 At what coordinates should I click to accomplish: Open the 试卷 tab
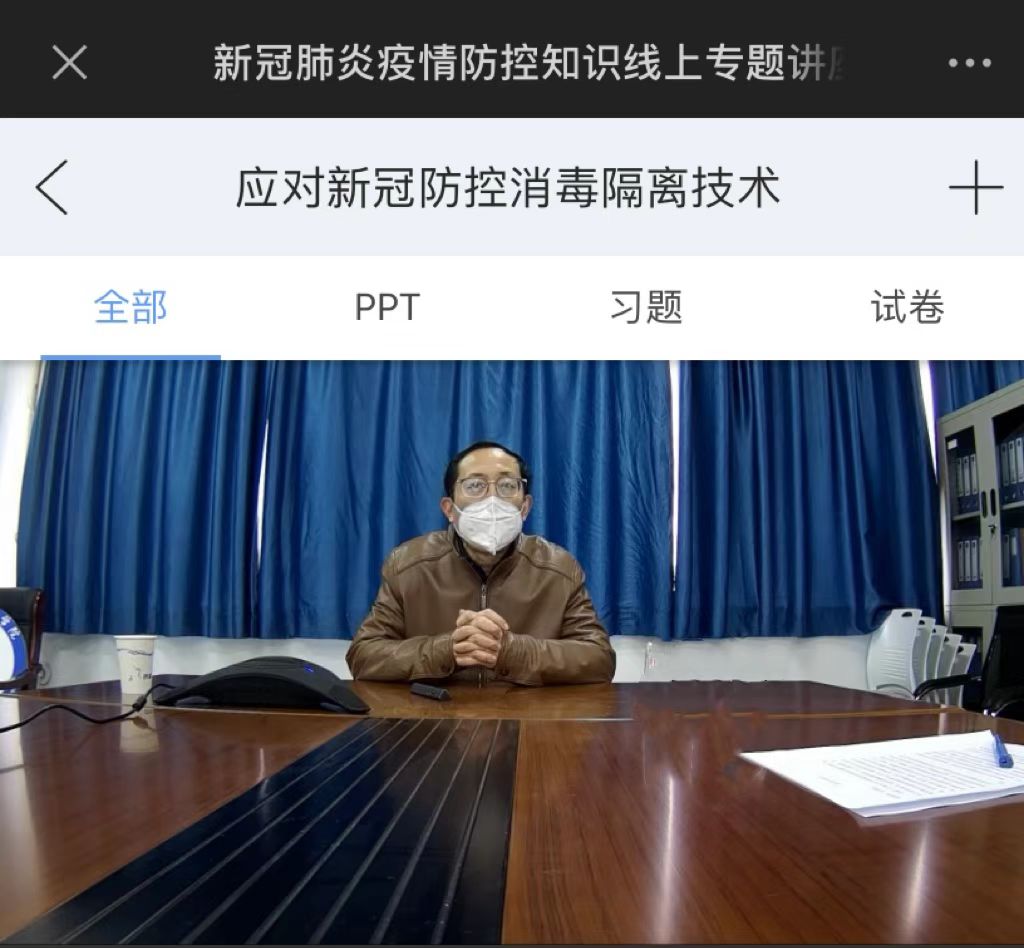[907, 308]
